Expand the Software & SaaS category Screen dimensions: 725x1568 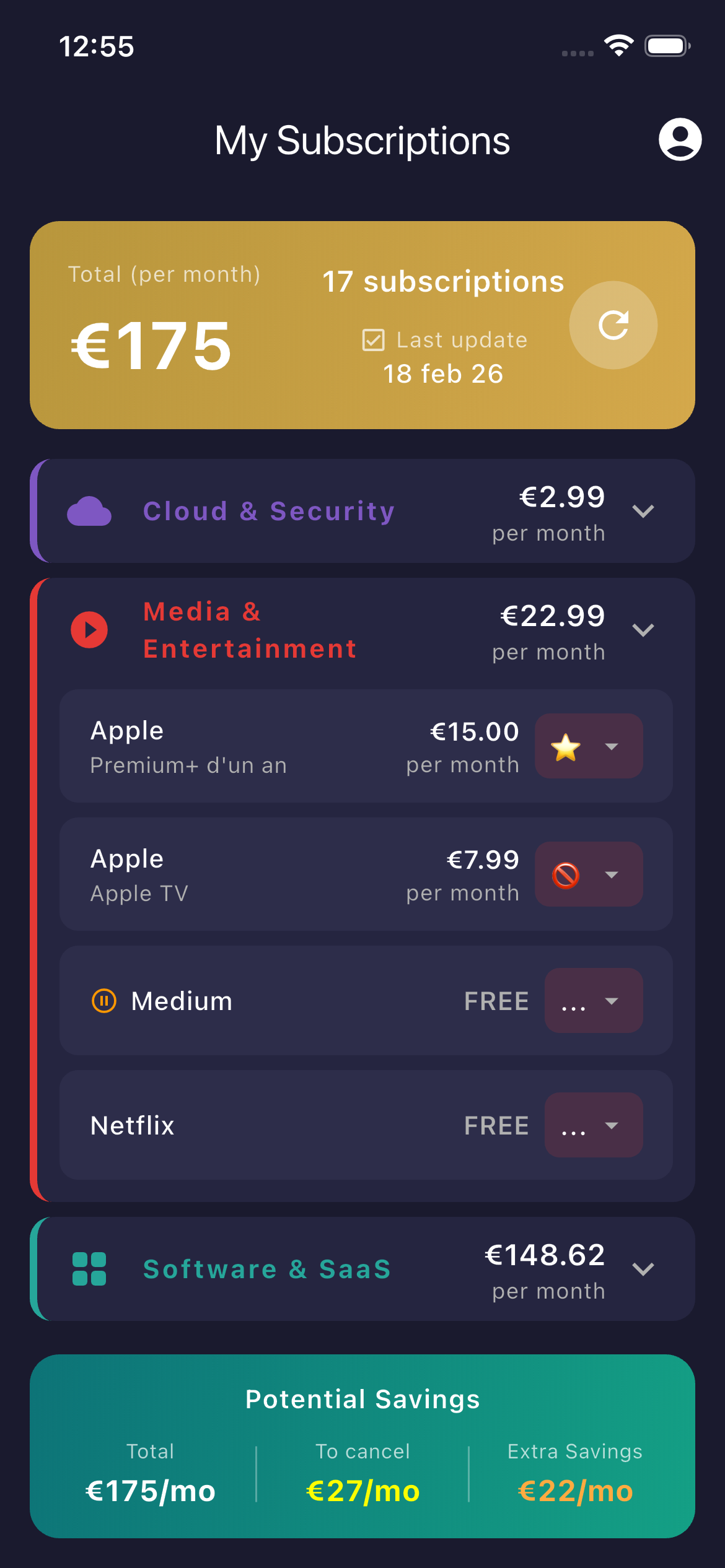(643, 1270)
